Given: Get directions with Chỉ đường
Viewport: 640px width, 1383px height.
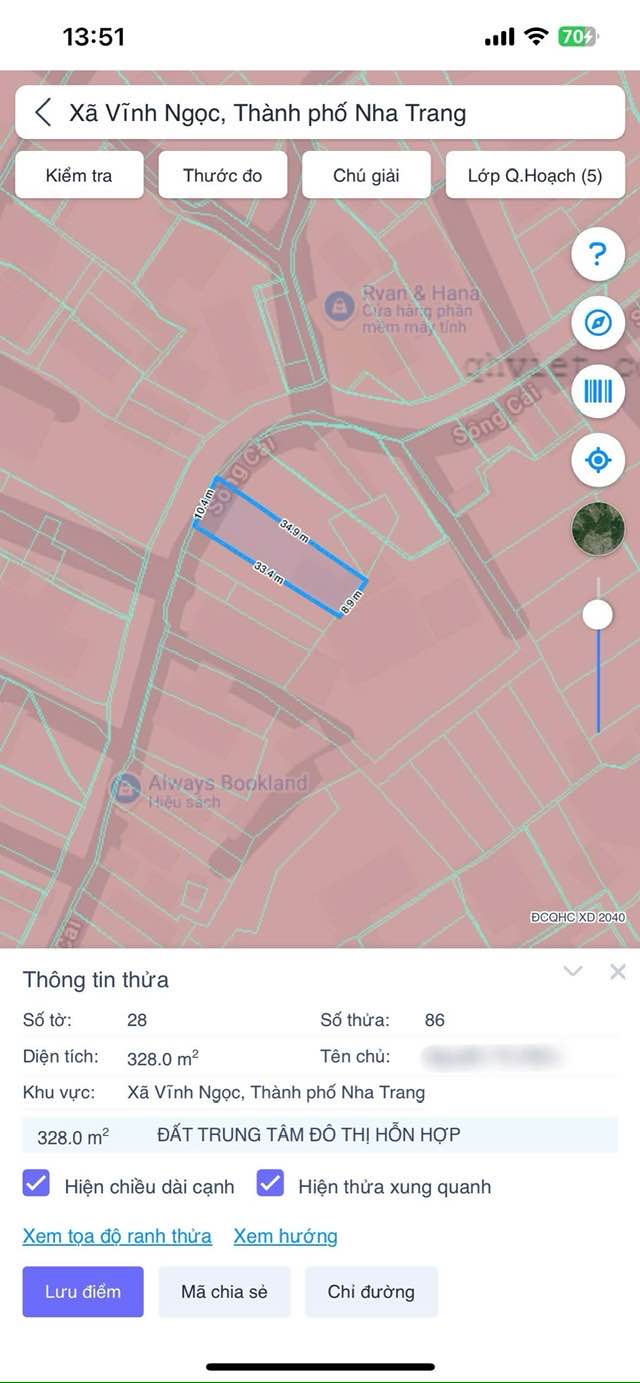Looking at the screenshot, I should tap(371, 1291).
